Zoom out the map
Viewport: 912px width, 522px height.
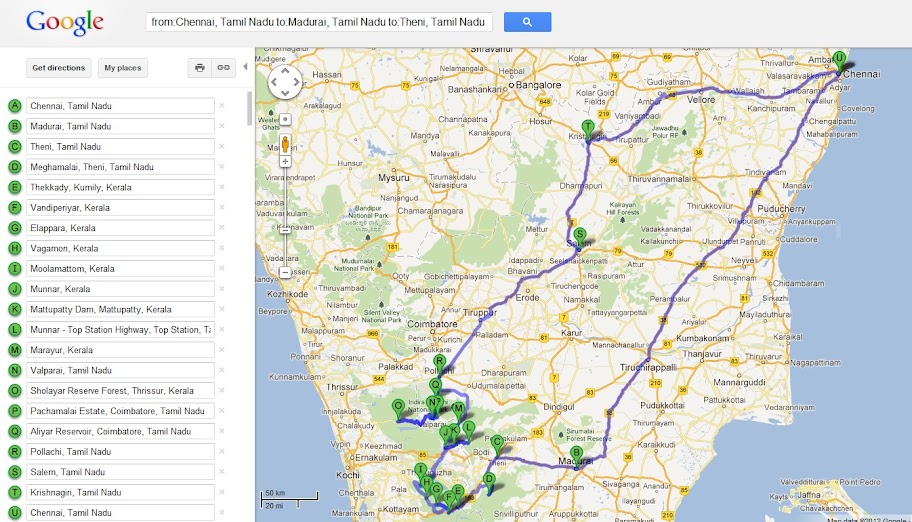coord(285,272)
